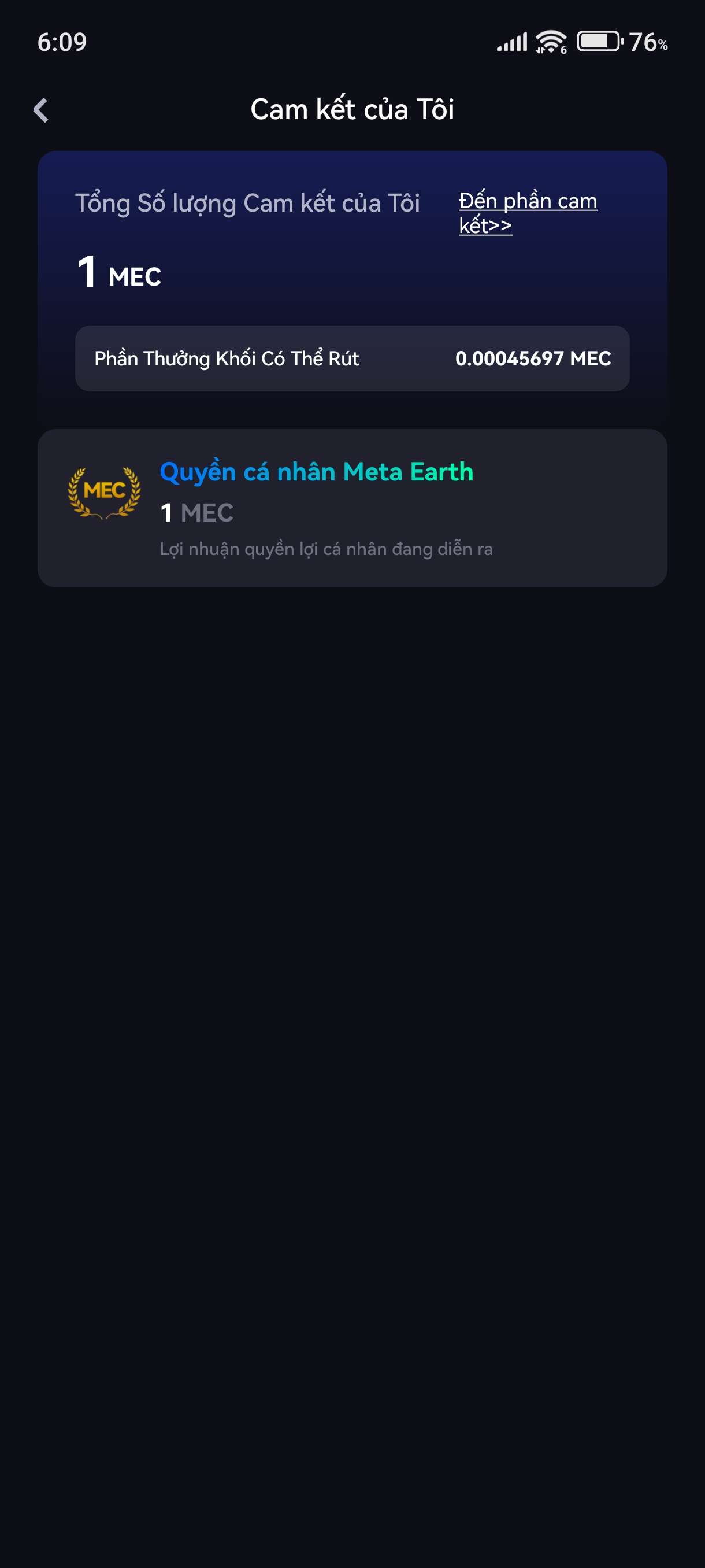Go back using the top-left arrow
Viewport: 705px width, 1568px height.
click(x=41, y=110)
